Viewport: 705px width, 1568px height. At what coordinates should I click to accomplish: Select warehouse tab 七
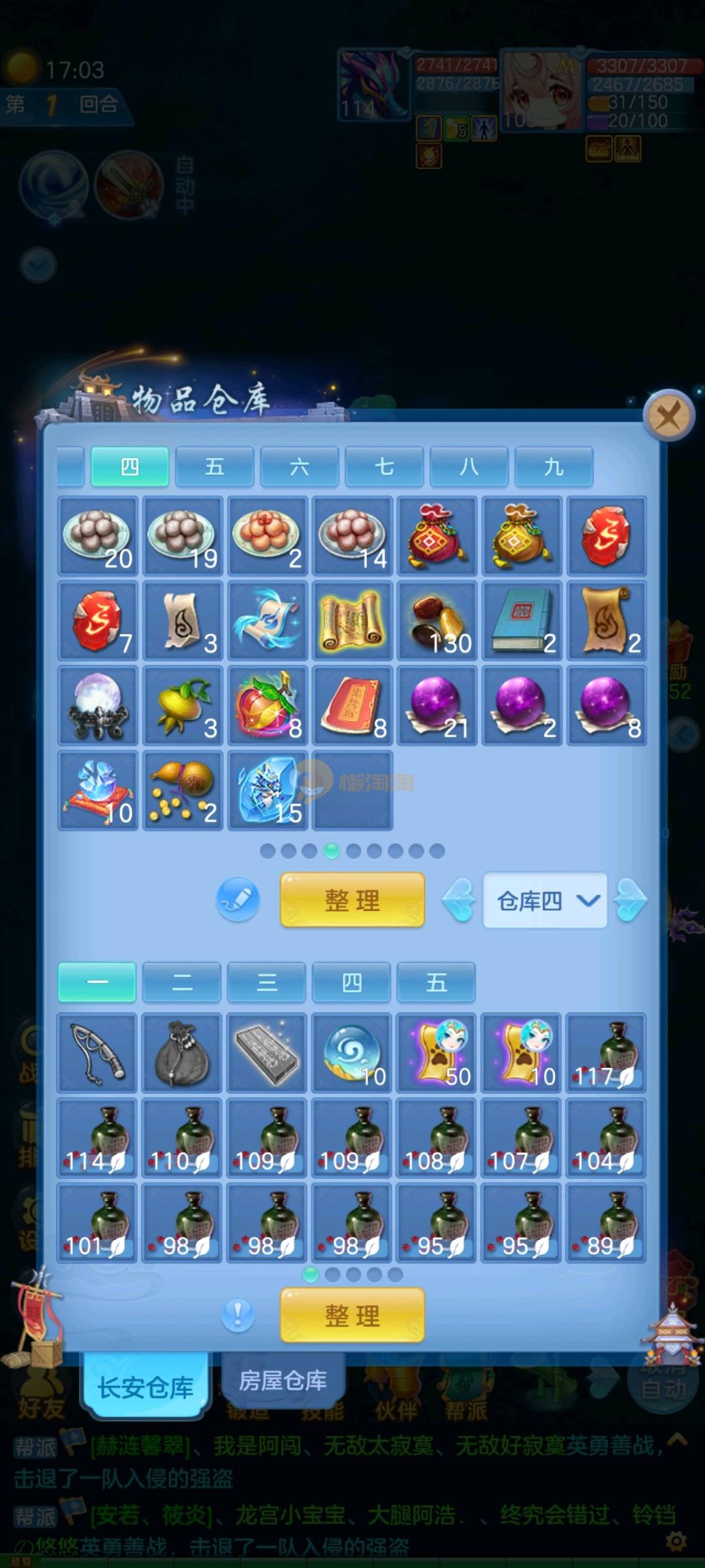384,466
